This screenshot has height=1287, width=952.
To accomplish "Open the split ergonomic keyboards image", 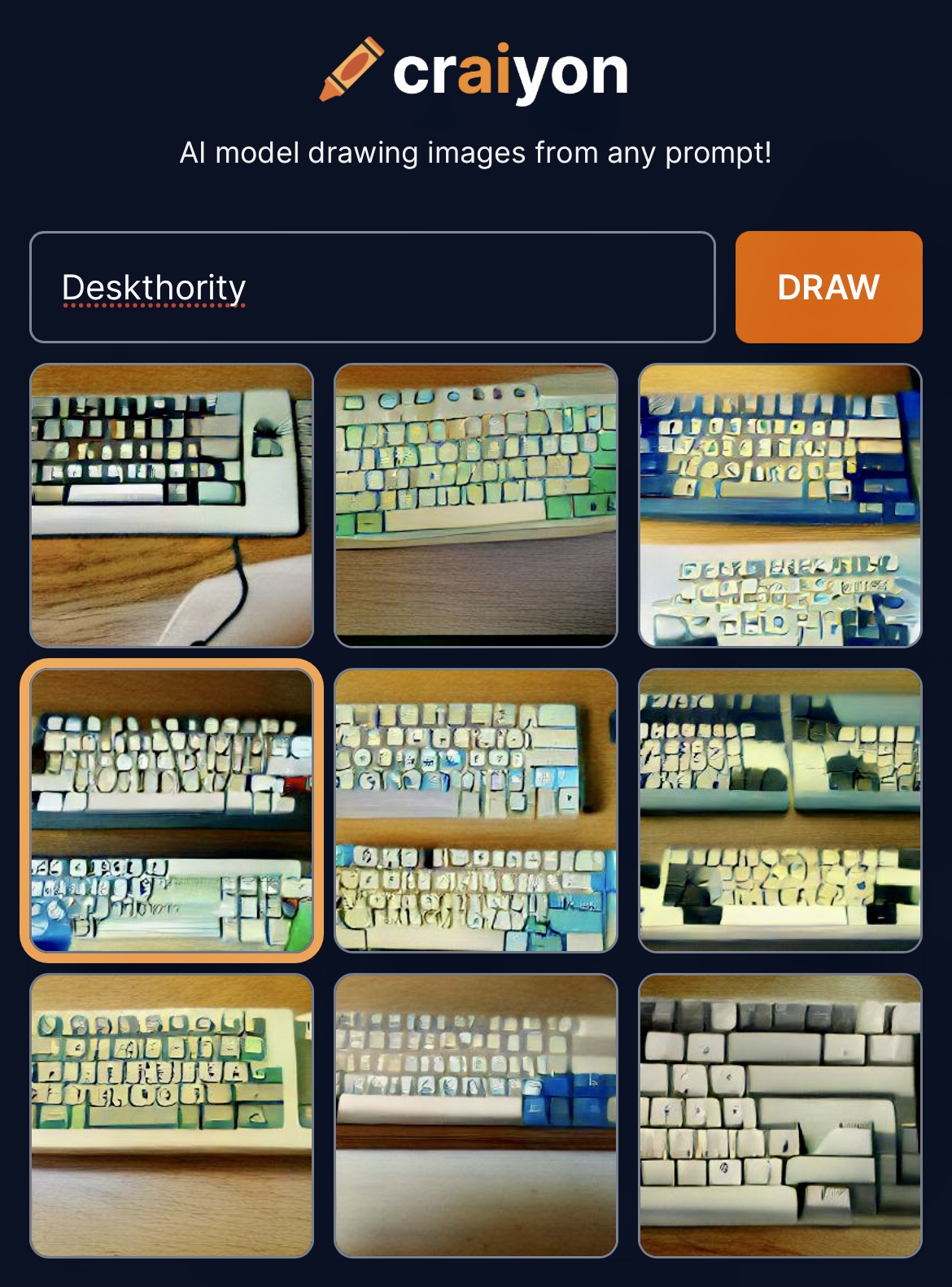I will (x=780, y=810).
